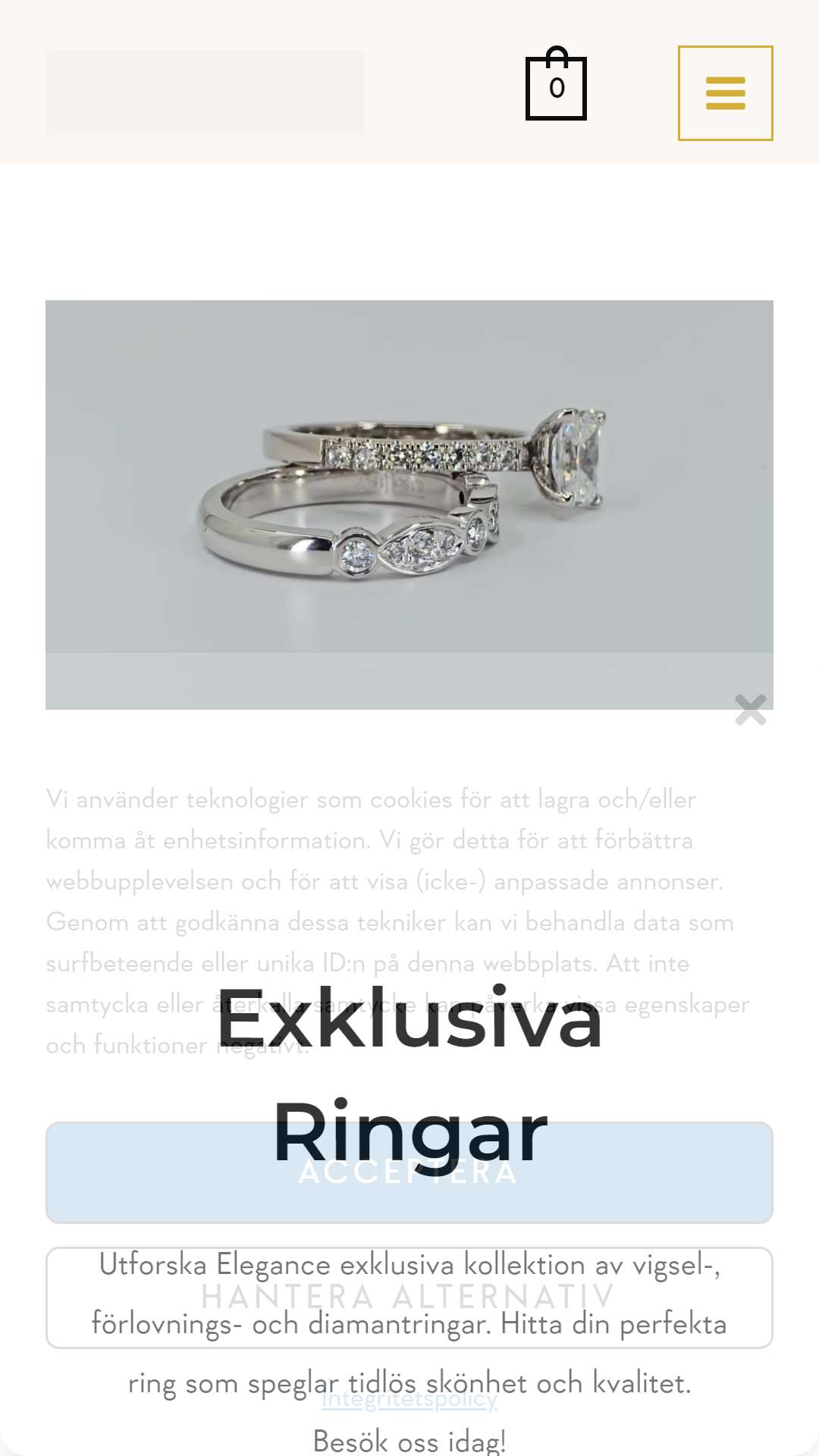Viewport: 819px width, 1456px height.
Task: Open the Integritetspolicy link
Action: (409, 1398)
